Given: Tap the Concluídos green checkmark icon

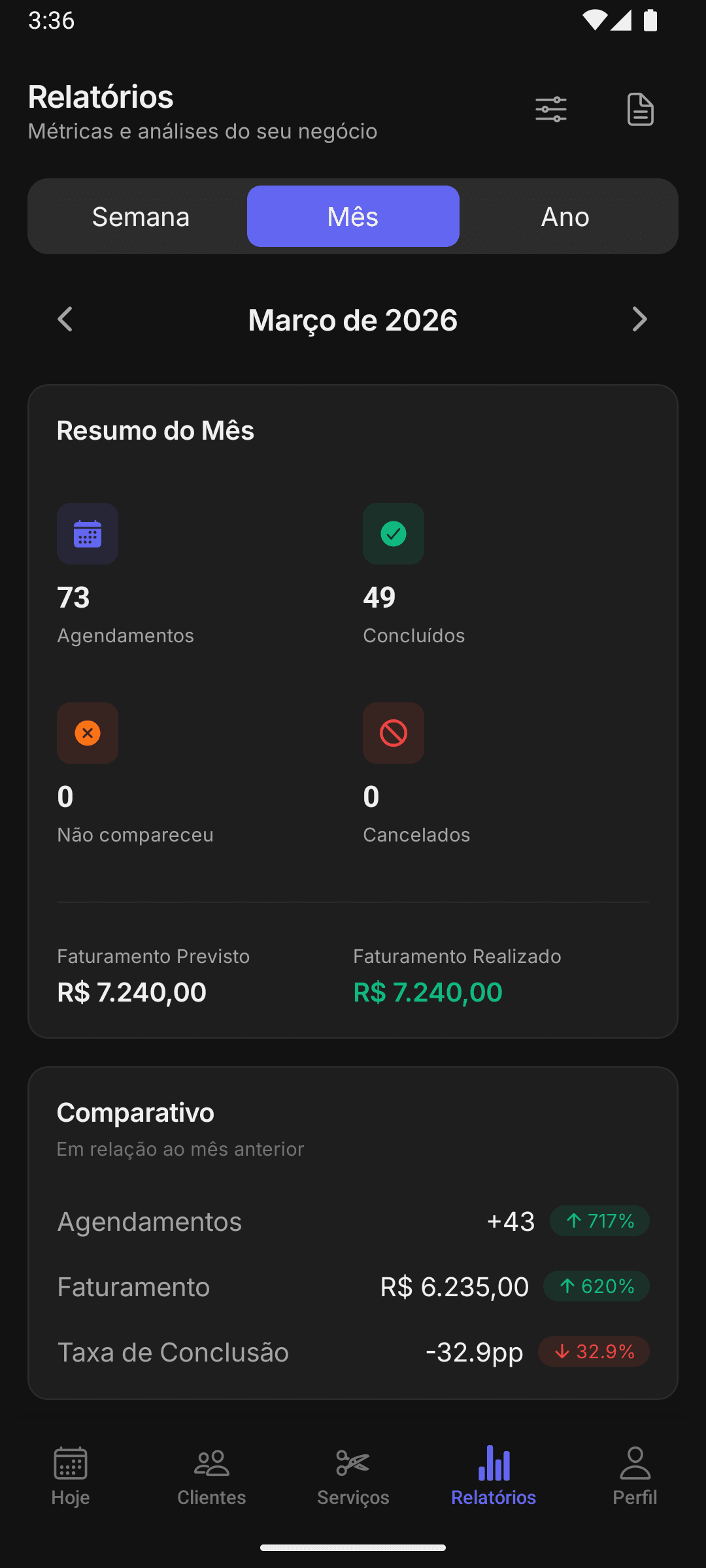Looking at the screenshot, I should 393,534.
